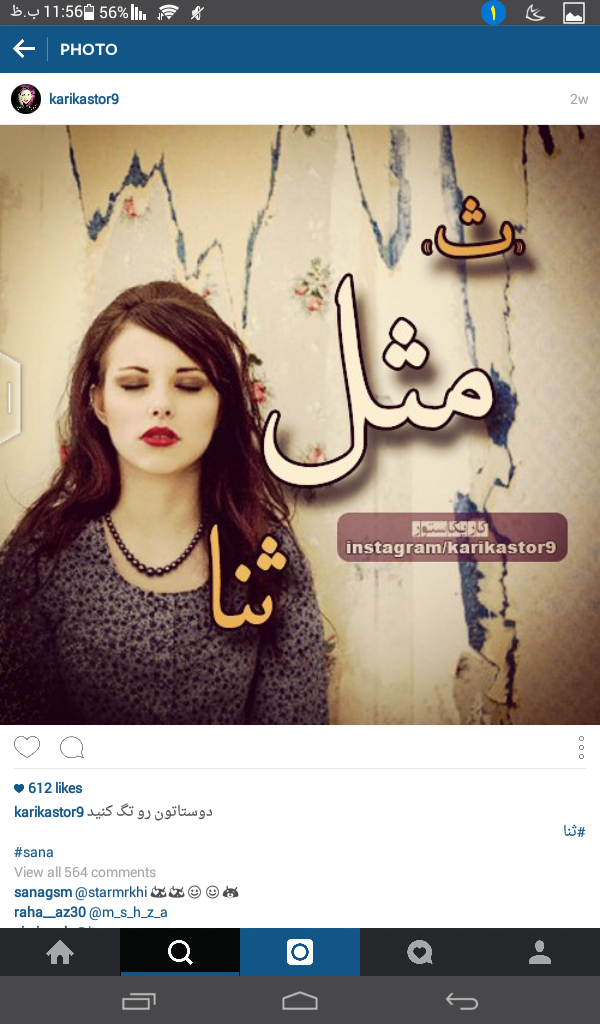Open karikastor9's profile from post header
The height and width of the screenshot is (1024, 600).
tap(84, 99)
